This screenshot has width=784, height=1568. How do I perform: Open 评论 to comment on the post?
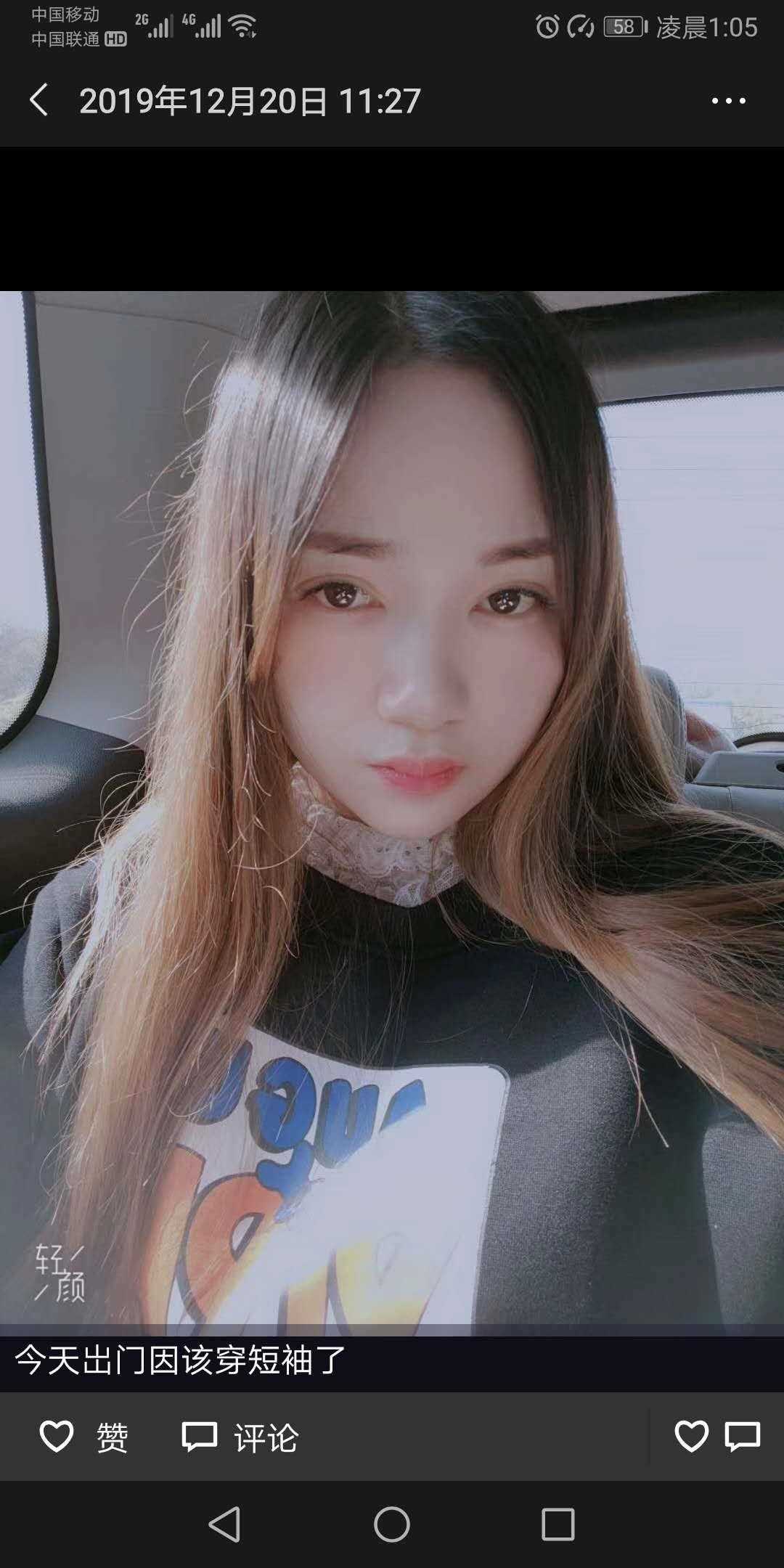[240, 1437]
